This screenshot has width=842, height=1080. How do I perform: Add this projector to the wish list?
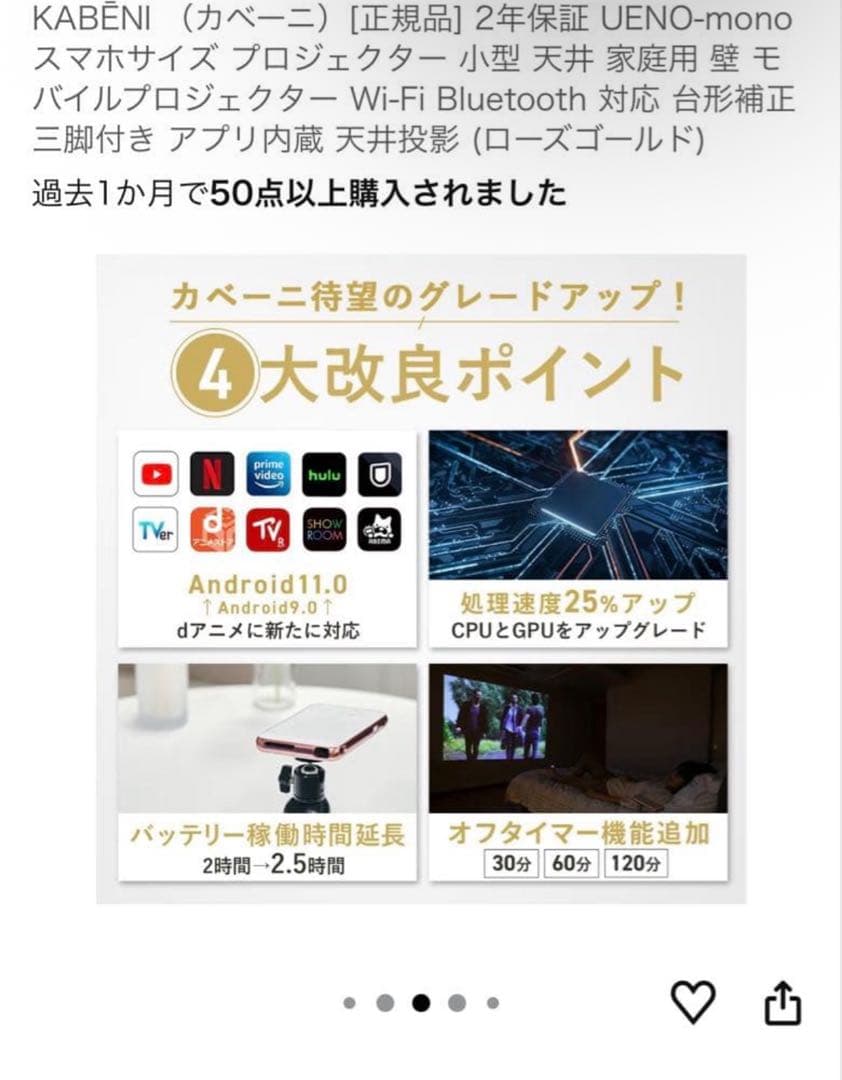click(693, 1002)
